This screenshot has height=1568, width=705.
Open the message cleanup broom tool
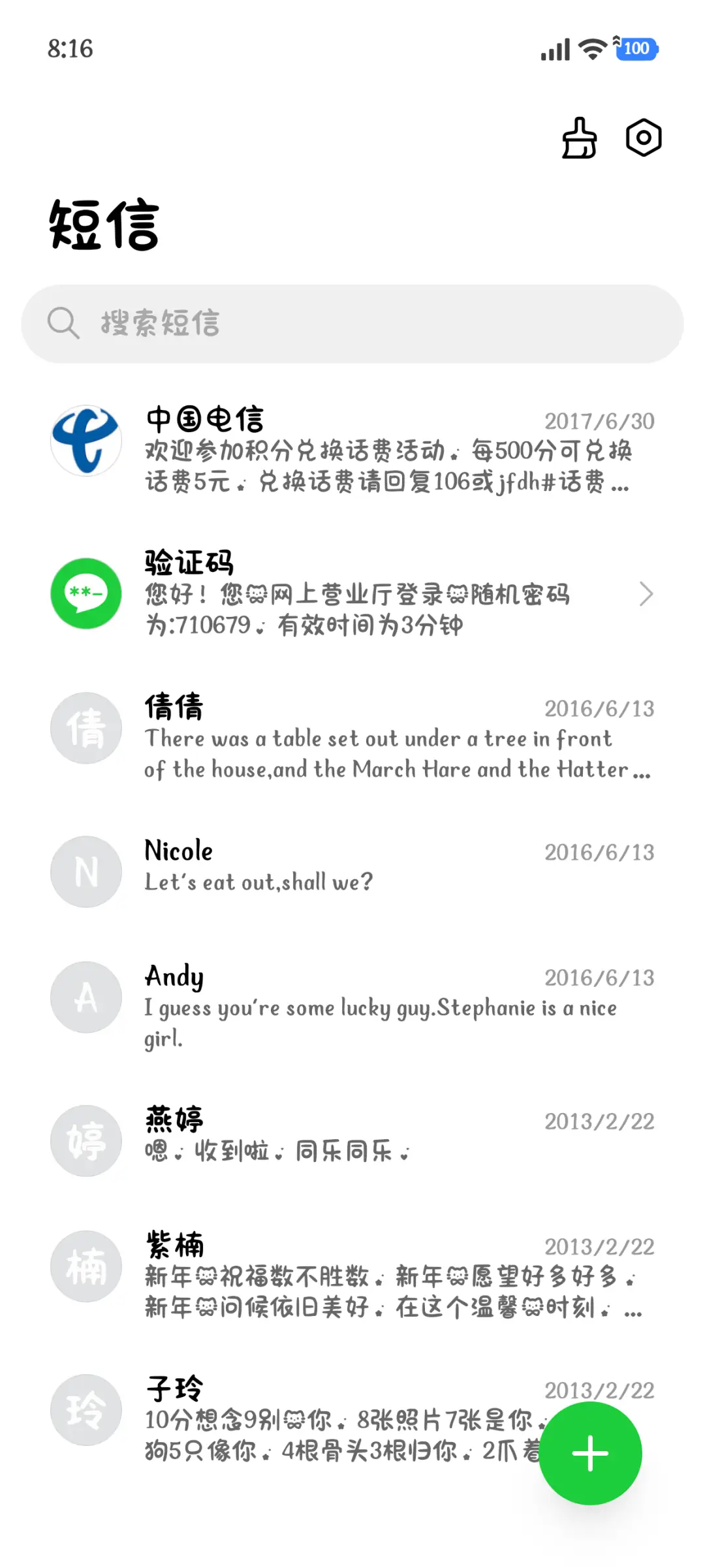[578, 138]
